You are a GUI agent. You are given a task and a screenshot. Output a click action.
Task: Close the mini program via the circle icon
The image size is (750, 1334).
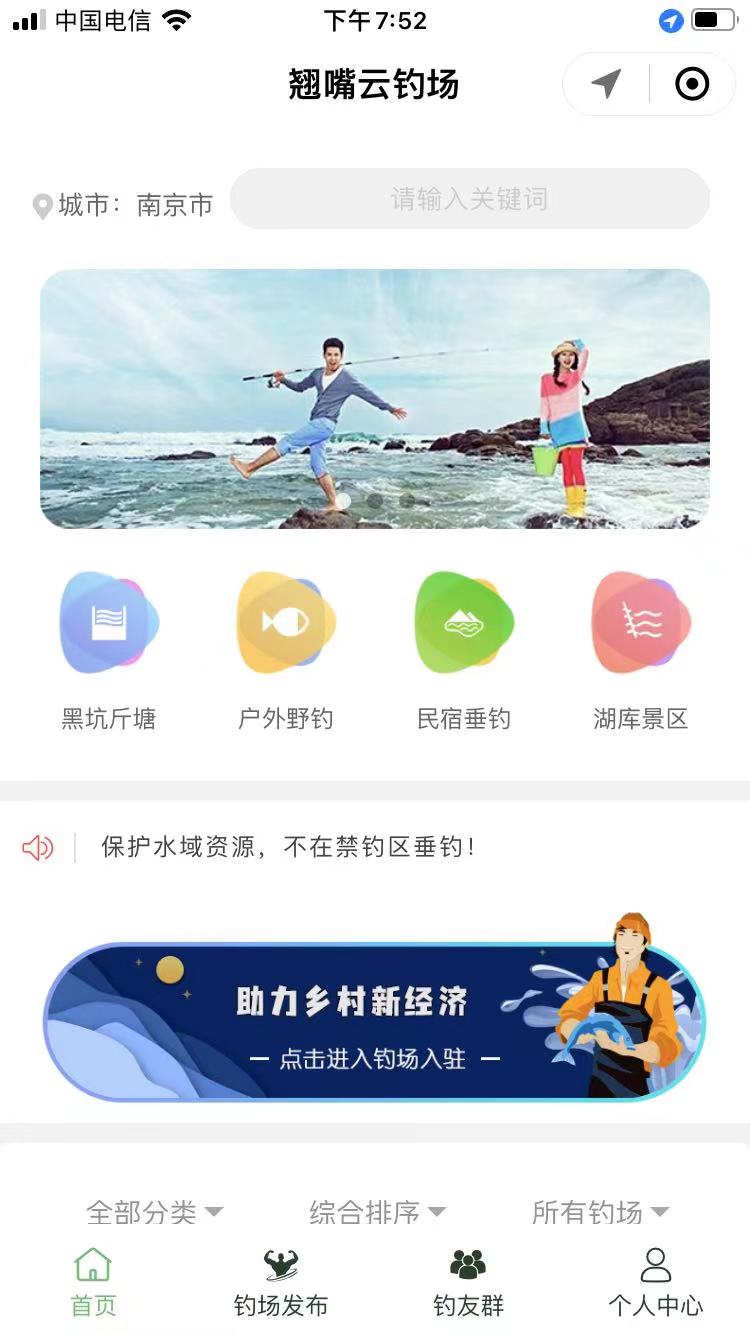coord(692,84)
